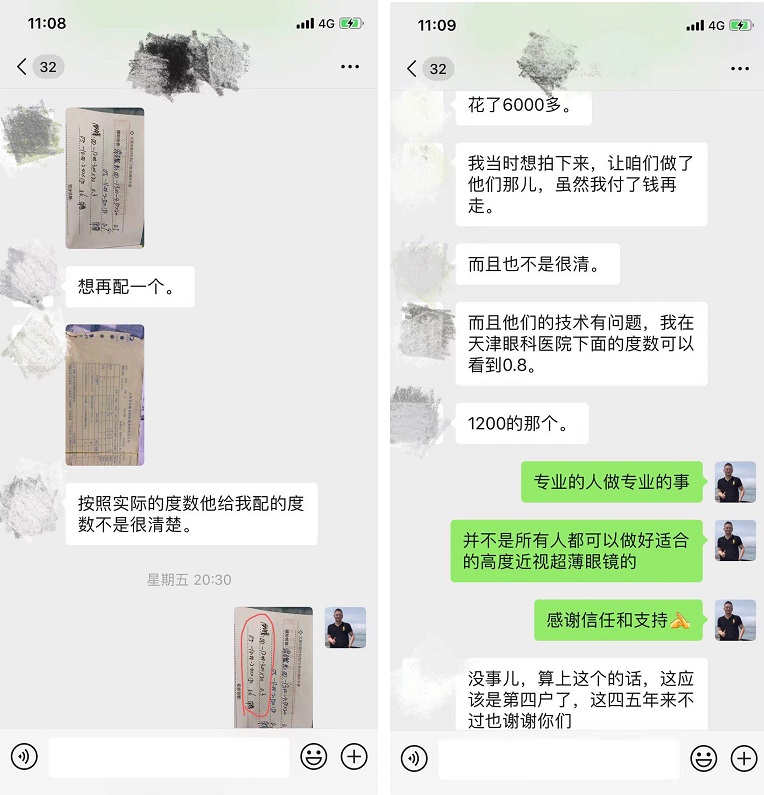
Task: Open emoji picker in the 11:08 chat
Action: tap(313, 757)
